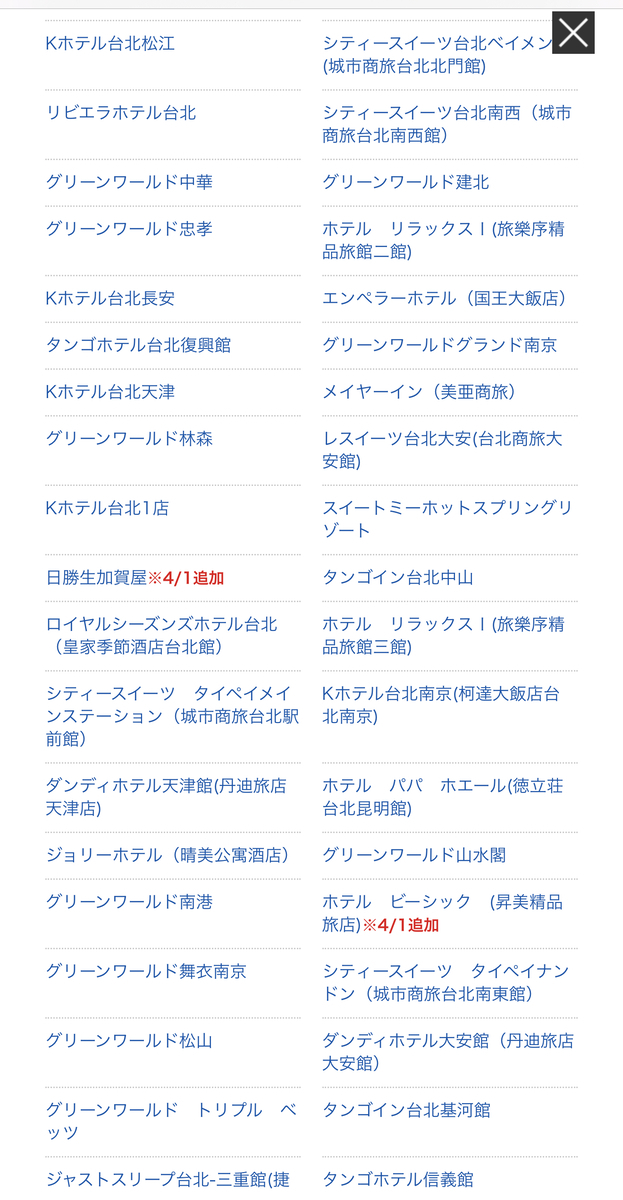View グリーンワールド舞衣南京
Image resolution: width=623 pixels, height=1200 pixels.
pos(146,971)
